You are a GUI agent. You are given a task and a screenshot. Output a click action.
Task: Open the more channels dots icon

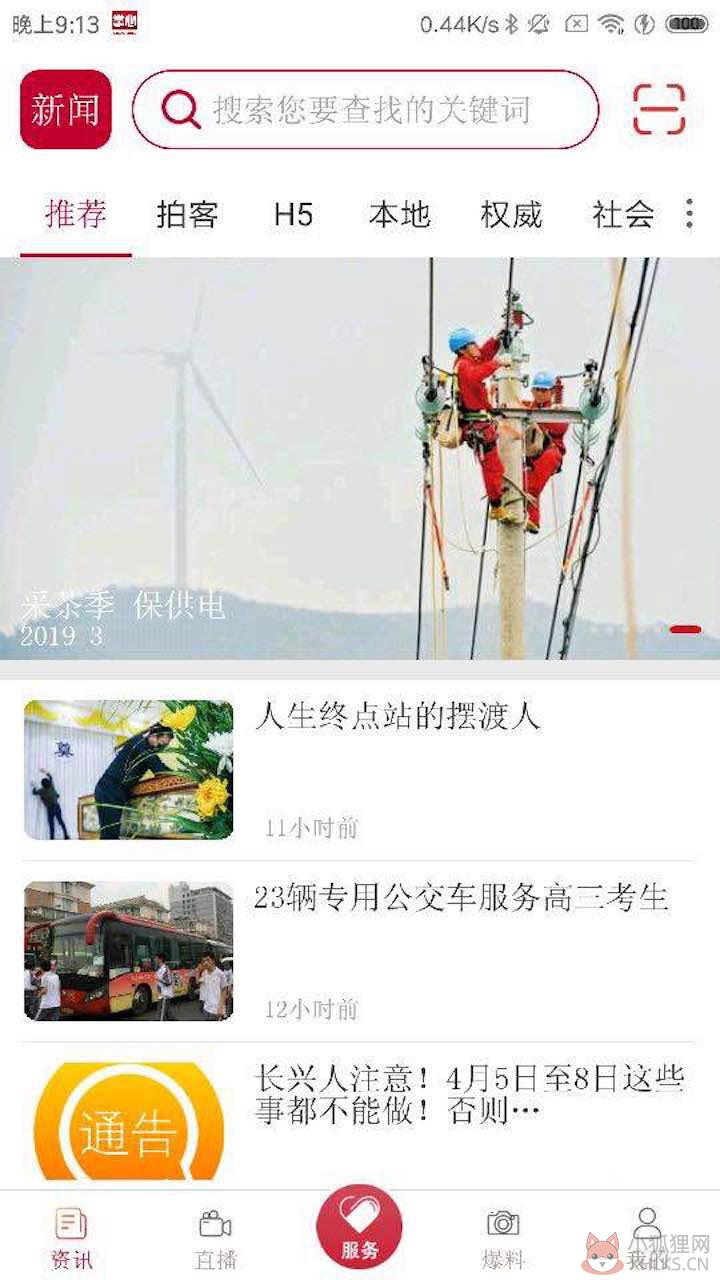click(x=689, y=214)
